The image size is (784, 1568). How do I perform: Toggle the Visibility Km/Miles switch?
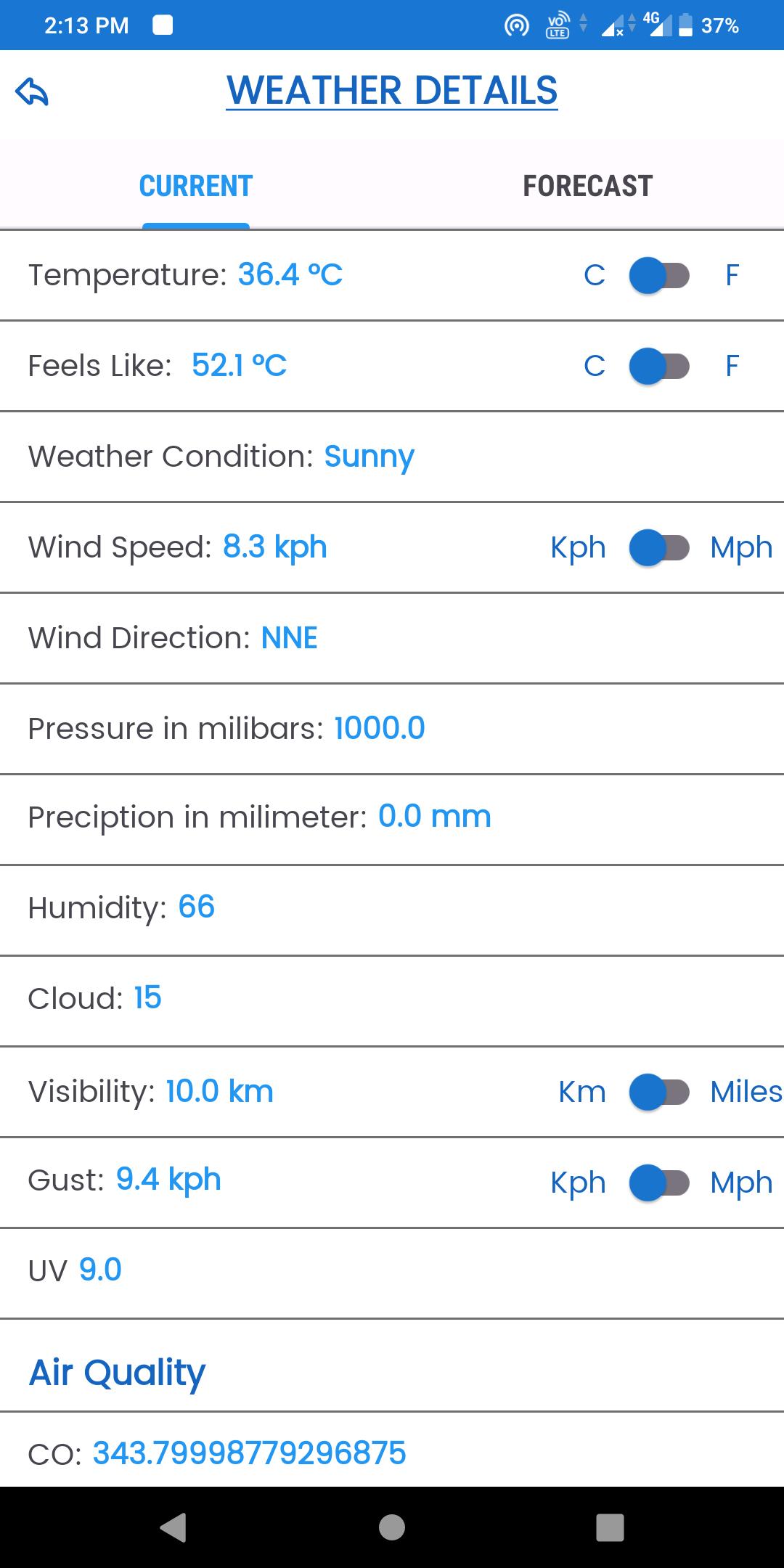pyautogui.click(x=659, y=1092)
